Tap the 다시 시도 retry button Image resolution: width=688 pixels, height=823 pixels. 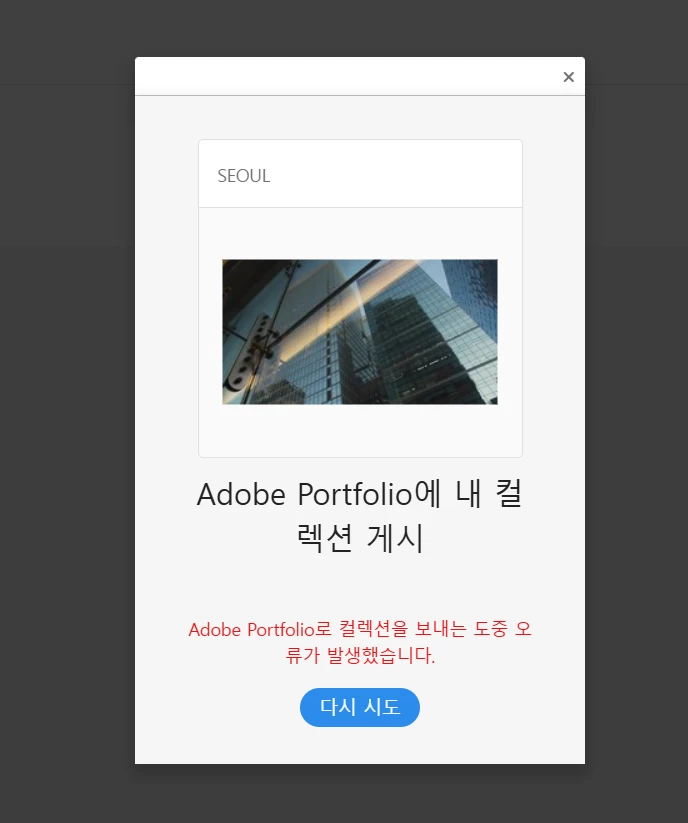click(x=360, y=707)
